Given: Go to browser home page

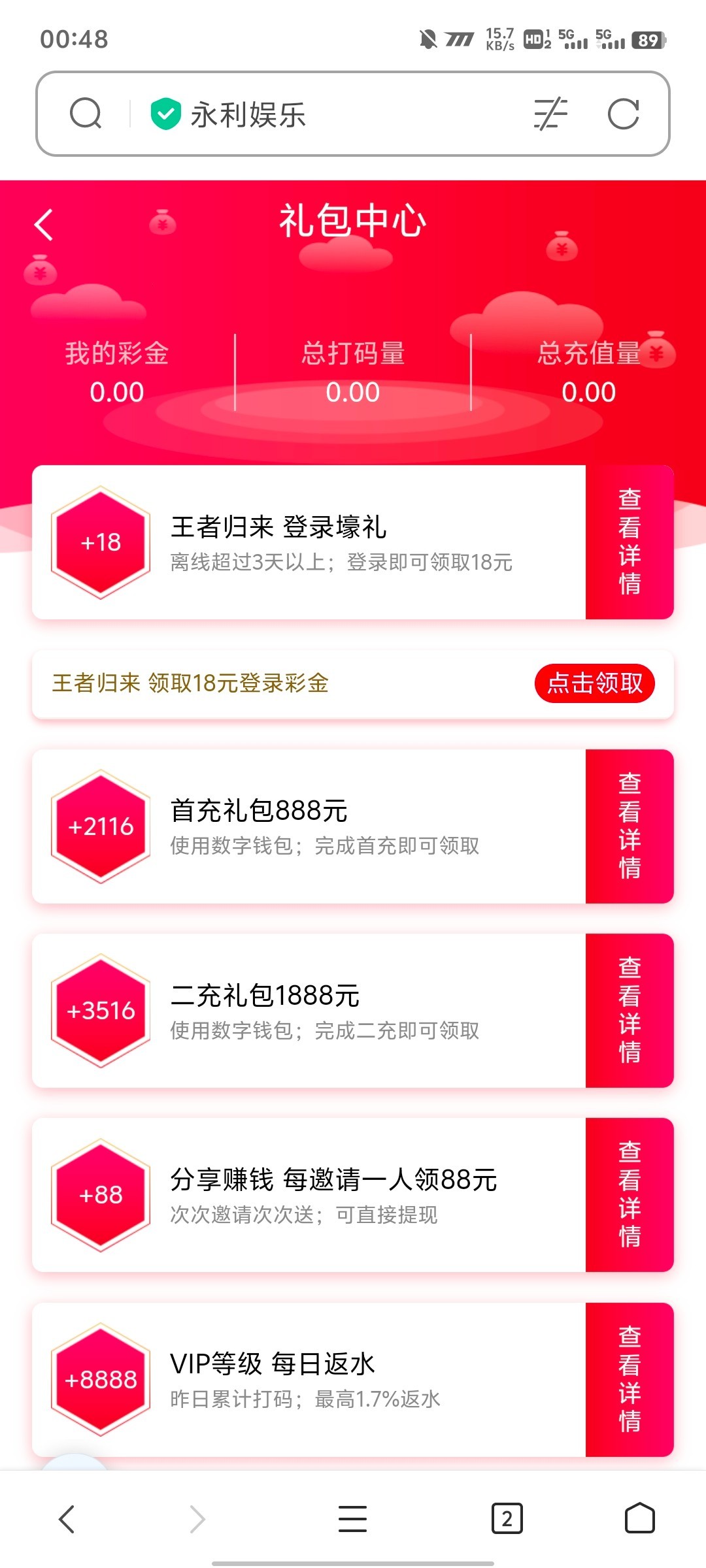Looking at the screenshot, I should (639, 1518).
